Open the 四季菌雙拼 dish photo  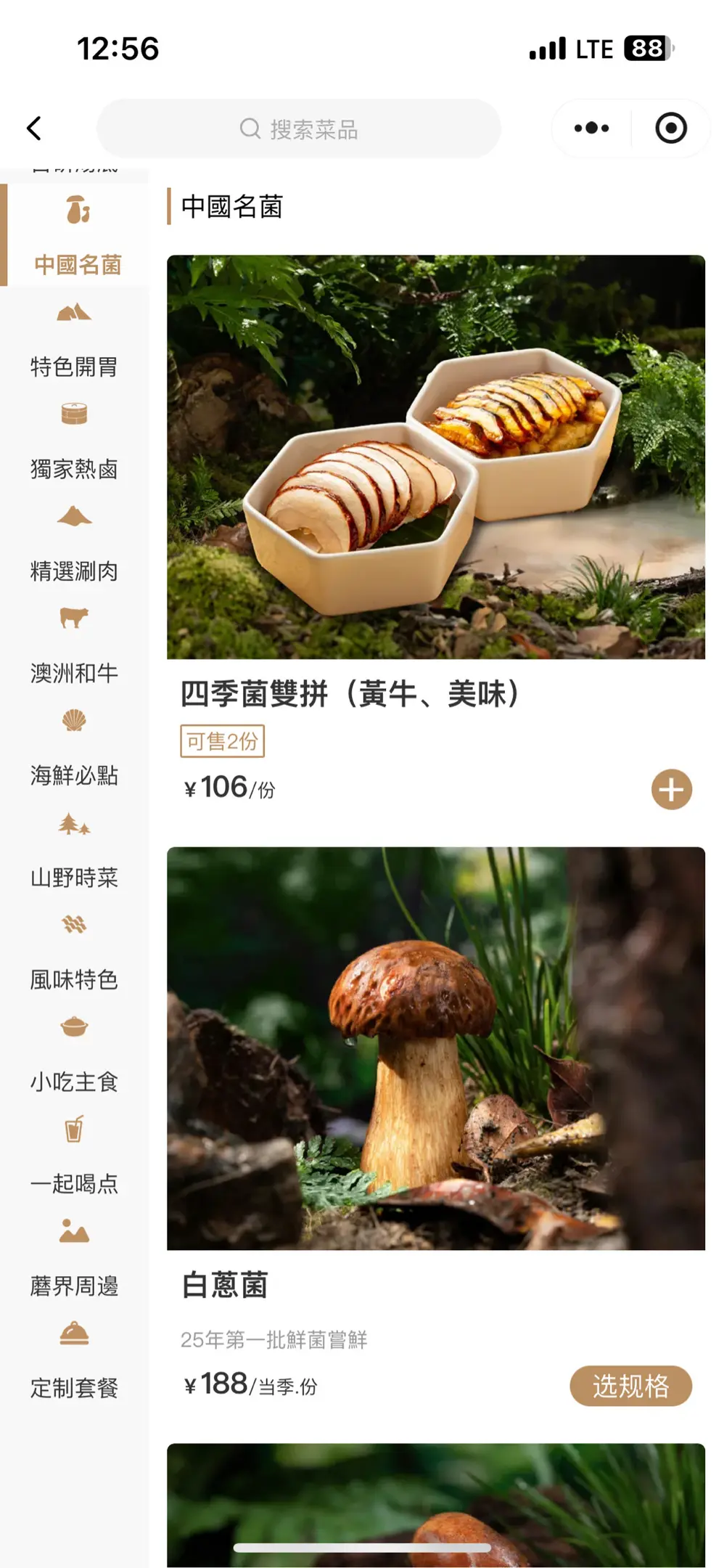pos(435,457)
